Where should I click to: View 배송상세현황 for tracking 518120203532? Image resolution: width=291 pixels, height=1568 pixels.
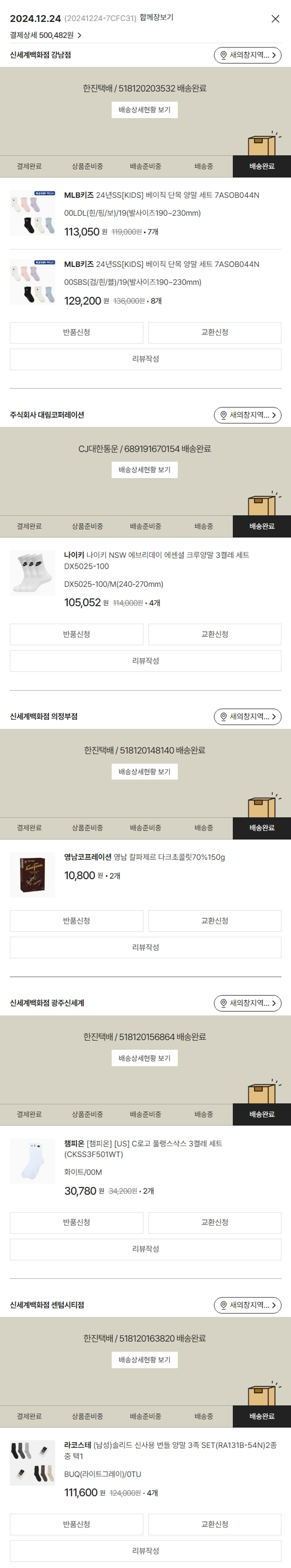[x=145, y=110]
